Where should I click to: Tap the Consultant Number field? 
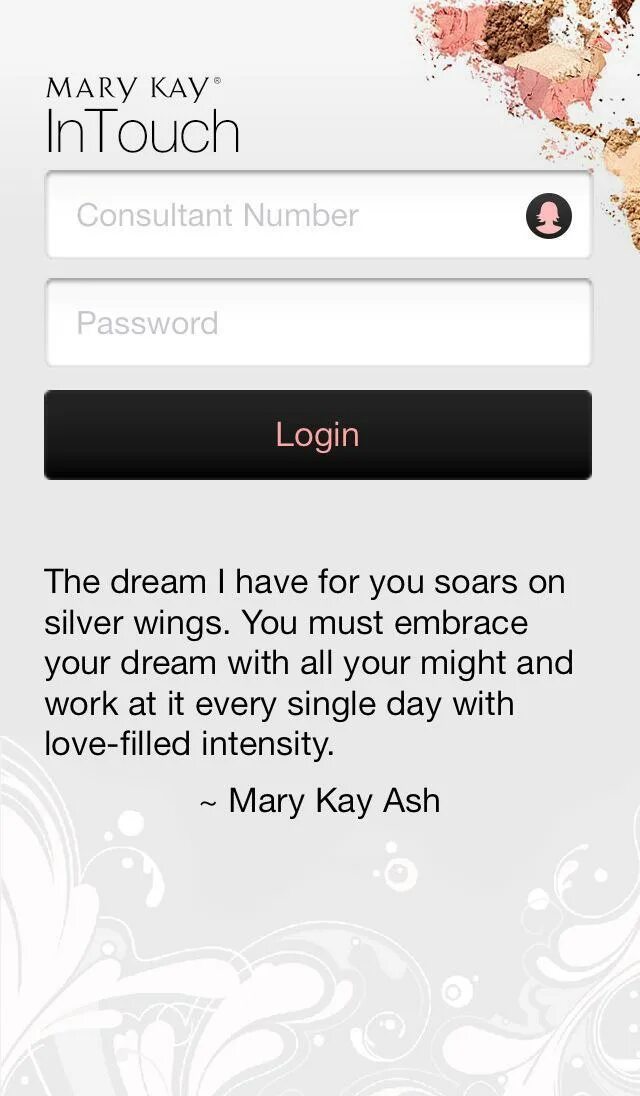(x=318, y=215)
